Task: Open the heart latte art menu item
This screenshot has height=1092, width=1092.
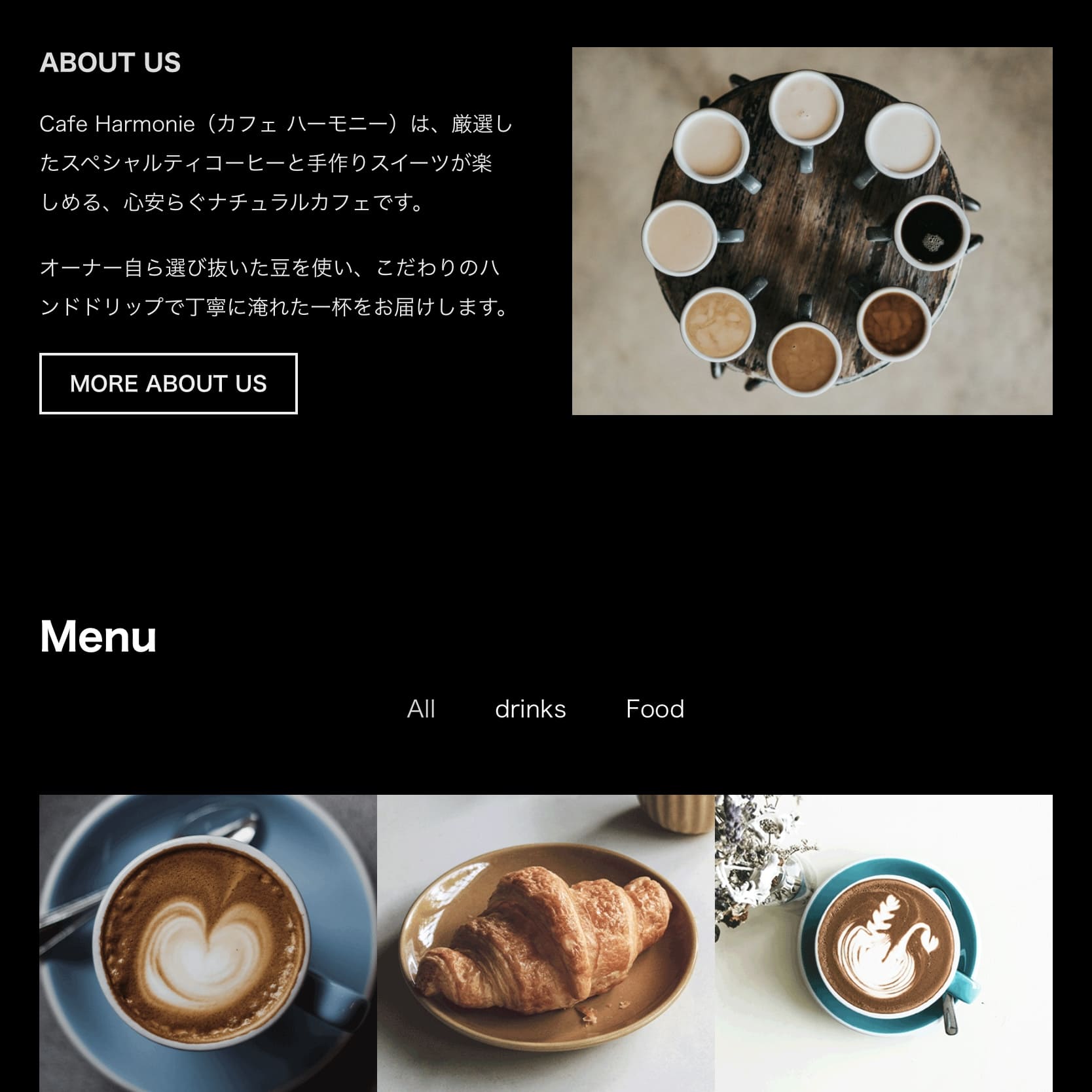Action: (x=208, y=943)
